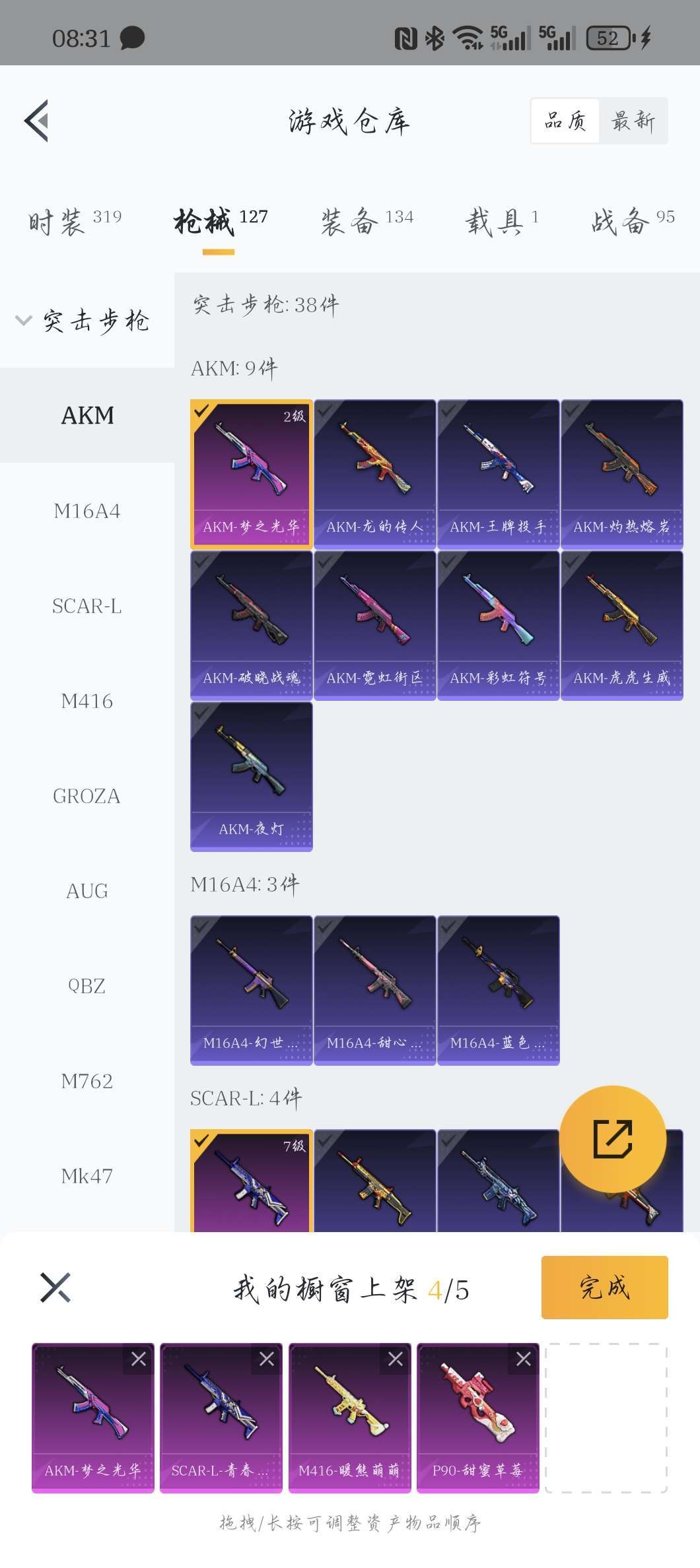Select GROZA in the sidebar

pyautogui.click(x=87, y=796)
